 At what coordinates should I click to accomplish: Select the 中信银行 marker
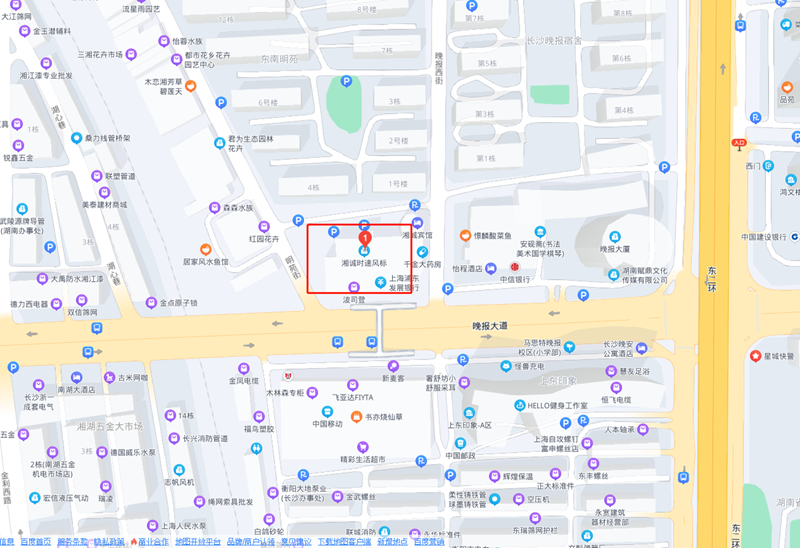pos(514,268)
